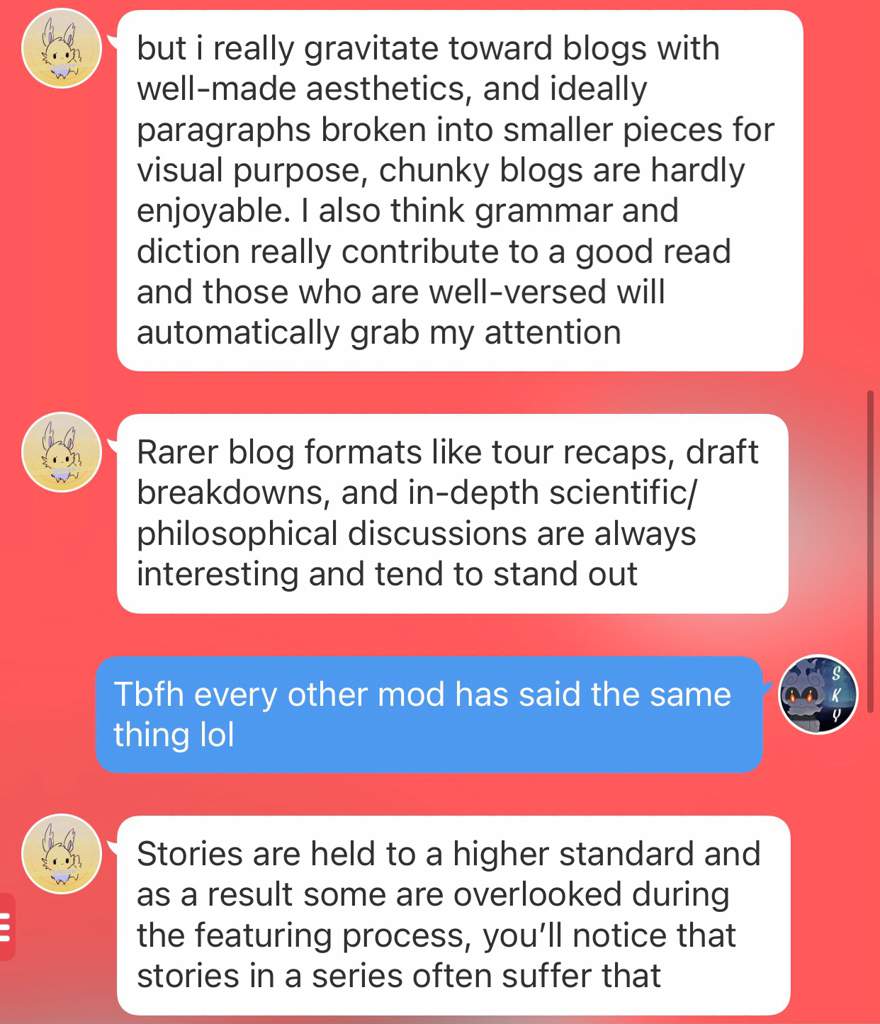
Task: Open avatar beside 'Stories are held' message
Action: pos(62,852)
